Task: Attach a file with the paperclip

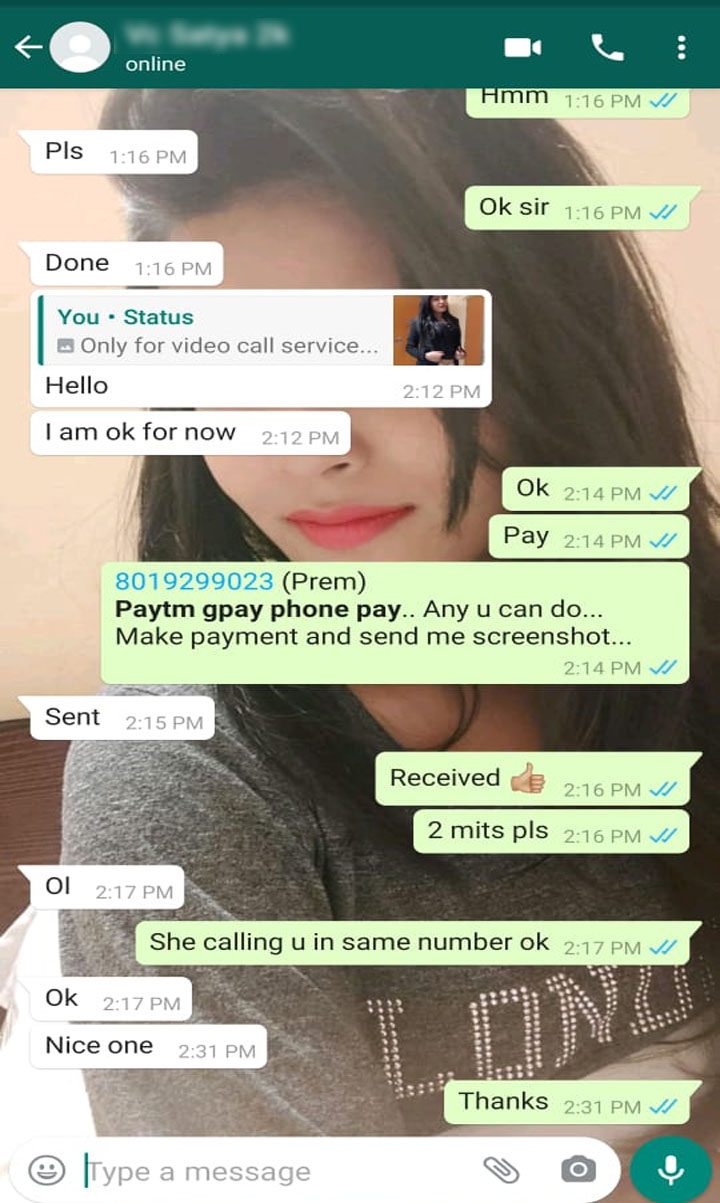Action: point(500,1169)
